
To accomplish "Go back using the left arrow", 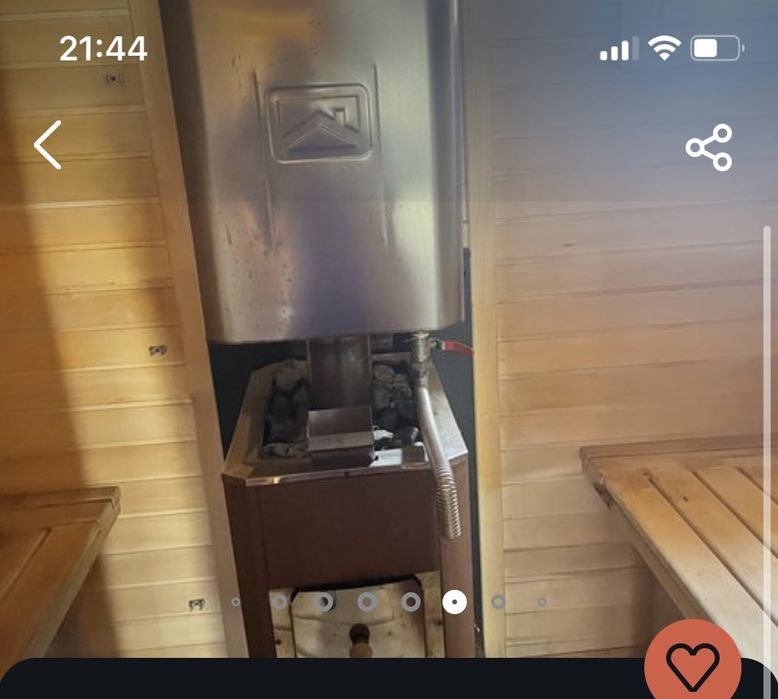I will point(48,145).
